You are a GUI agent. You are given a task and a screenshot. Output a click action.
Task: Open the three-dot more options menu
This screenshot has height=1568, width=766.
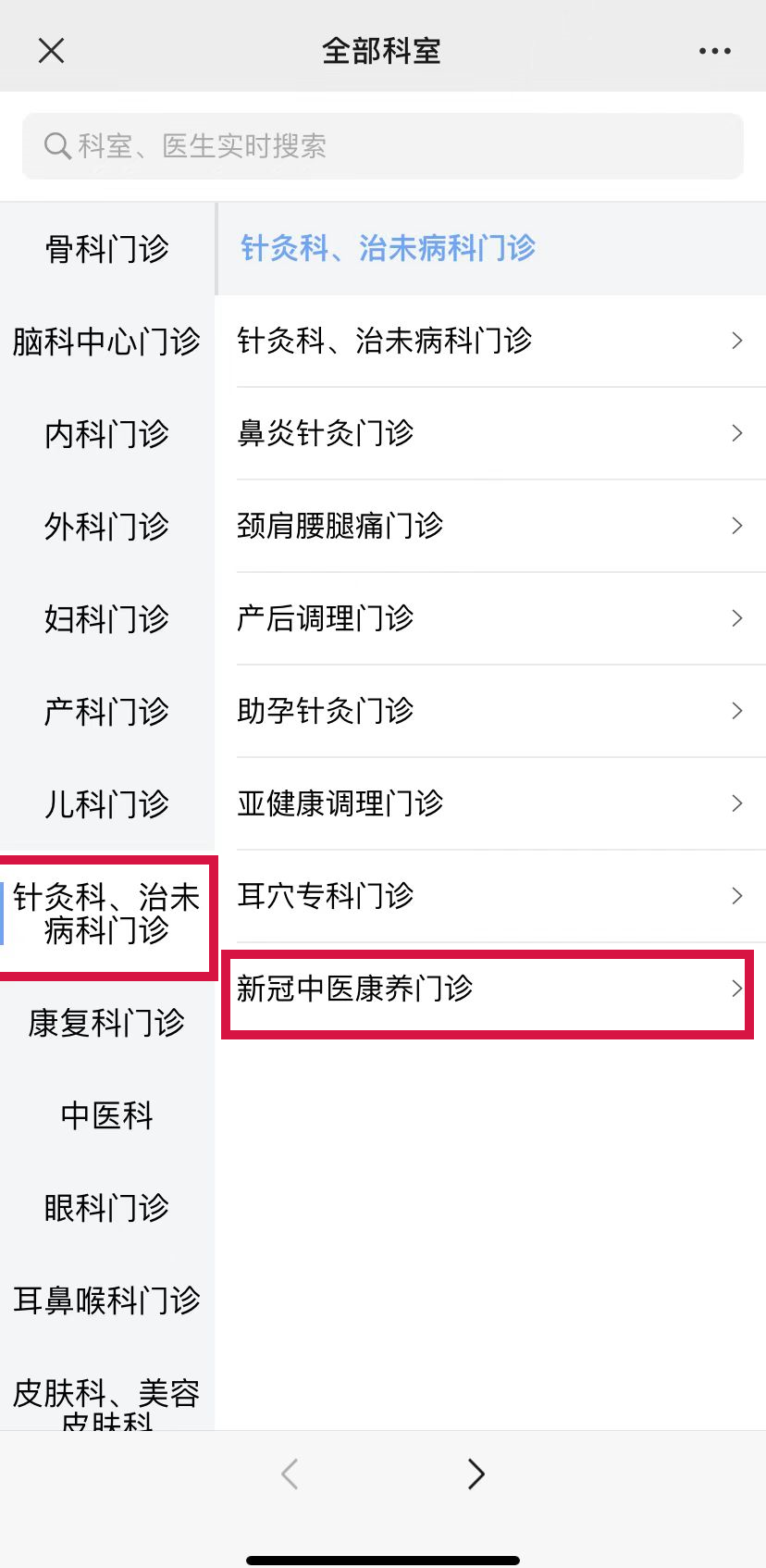(714, 51)
